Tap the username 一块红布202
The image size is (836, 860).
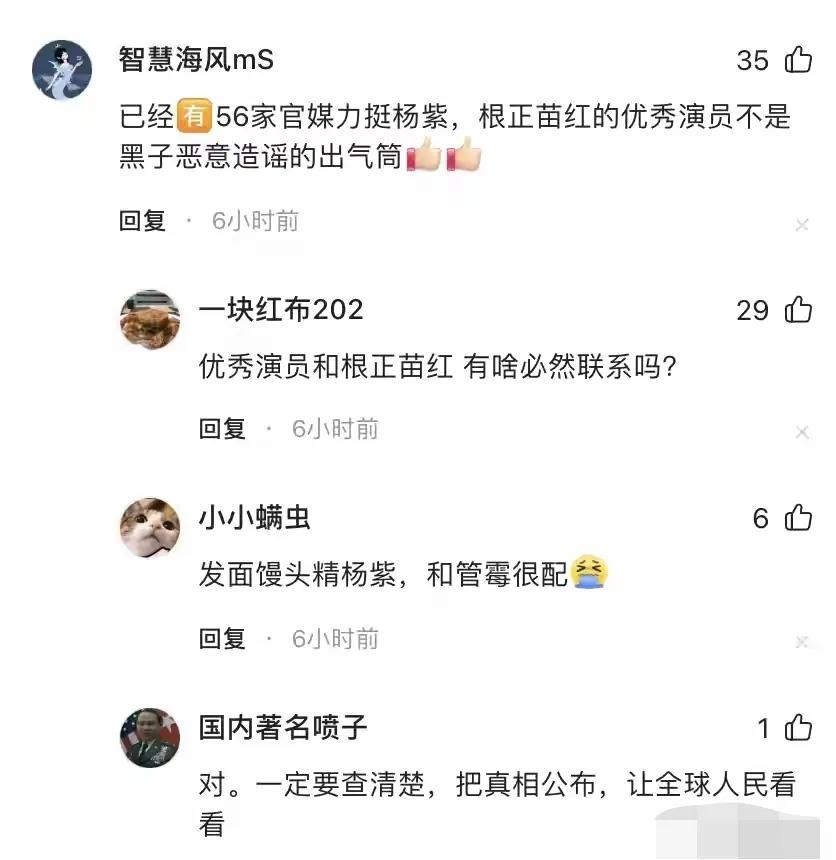pos(281,310)
